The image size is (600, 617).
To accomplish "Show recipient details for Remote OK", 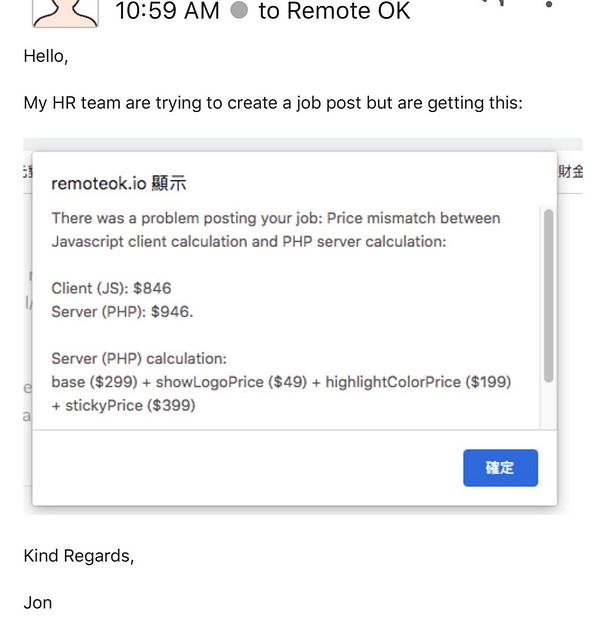I will tap(334, 12).
